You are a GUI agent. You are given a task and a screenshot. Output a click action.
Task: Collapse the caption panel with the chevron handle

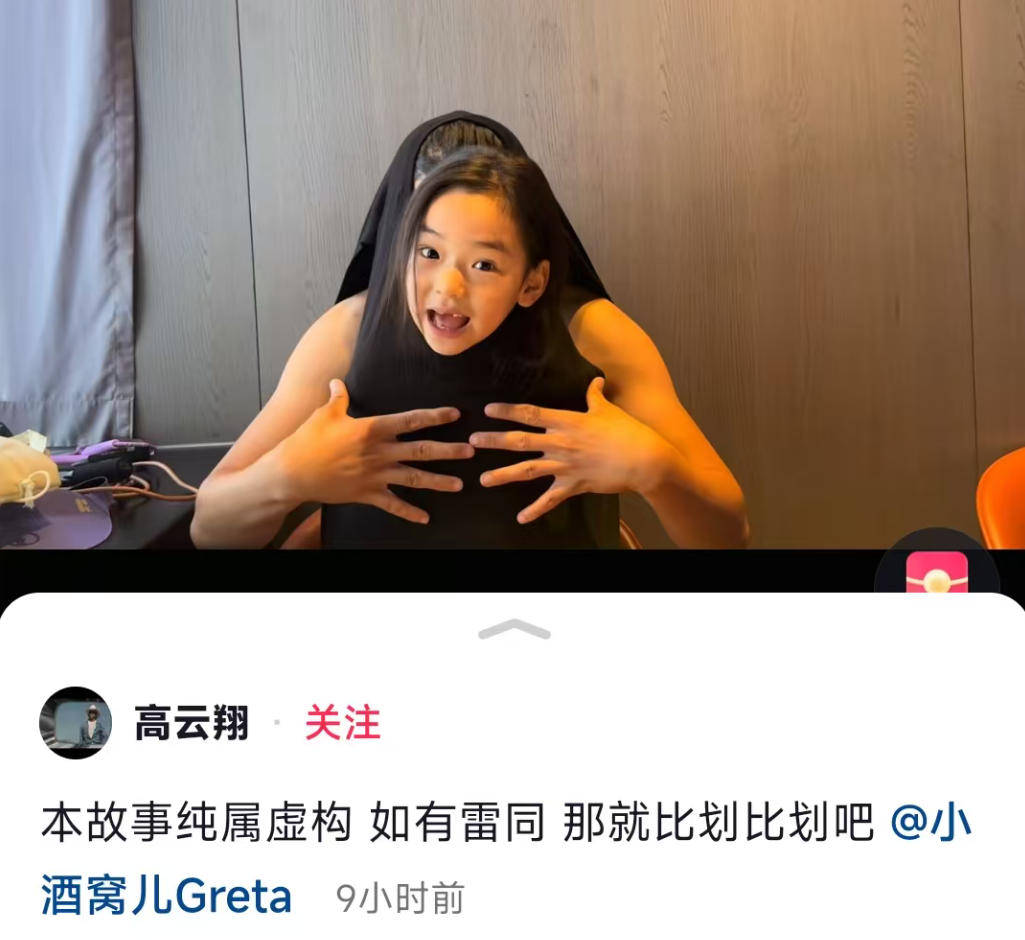514,629
